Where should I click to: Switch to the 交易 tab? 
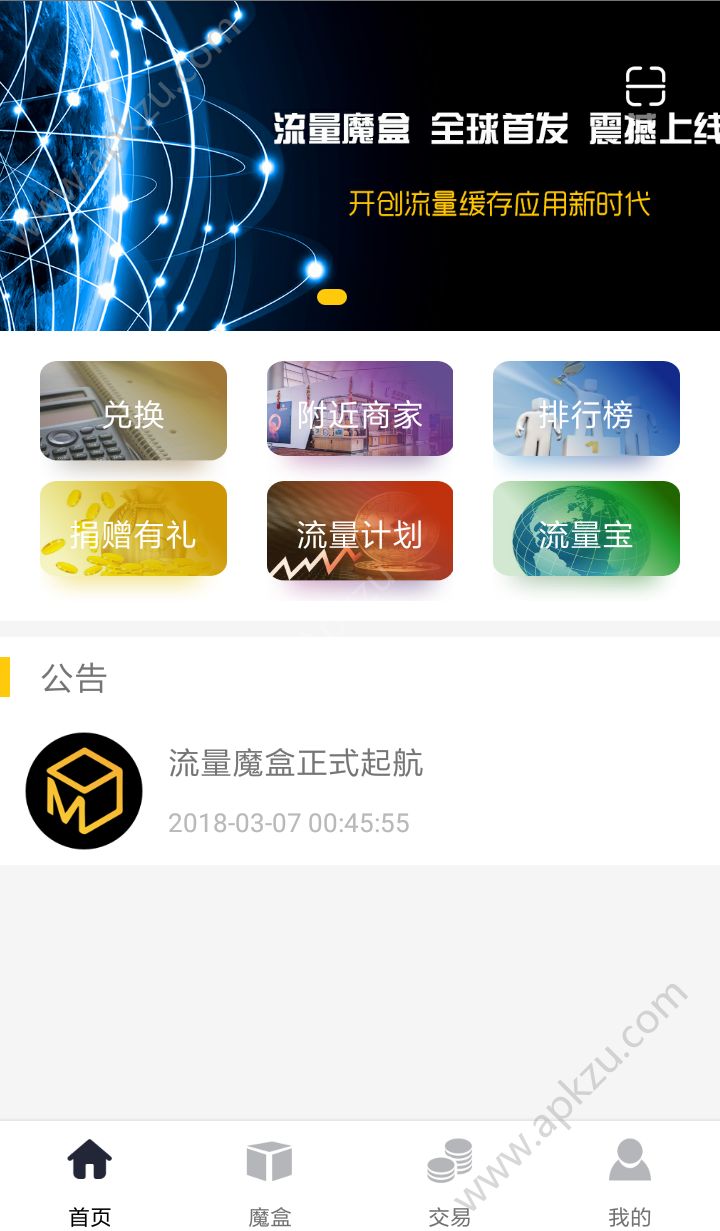tap(451, 1216)
